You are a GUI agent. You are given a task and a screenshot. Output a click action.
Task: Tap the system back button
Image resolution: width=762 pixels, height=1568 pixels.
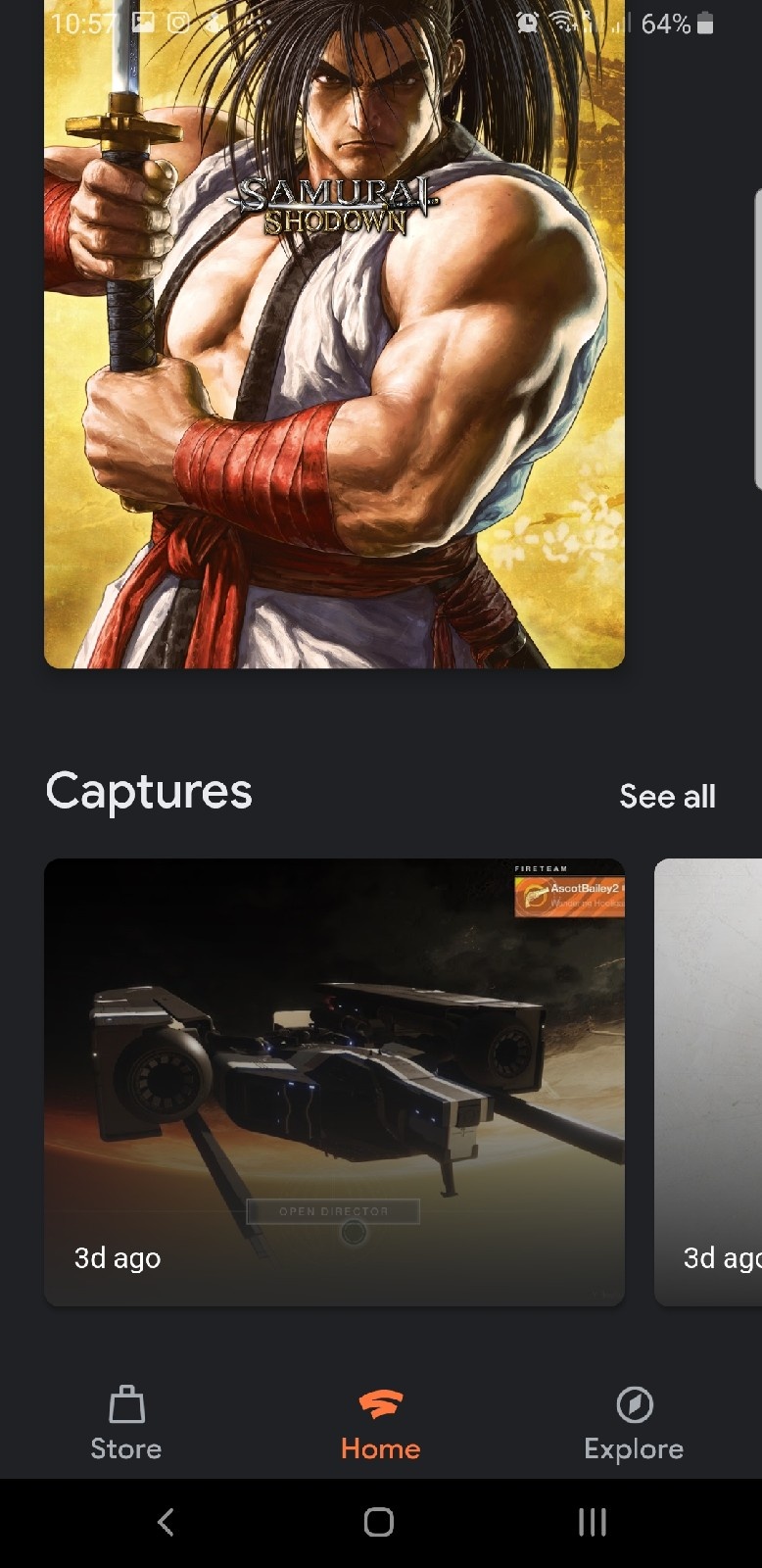tap(167, 1522)
